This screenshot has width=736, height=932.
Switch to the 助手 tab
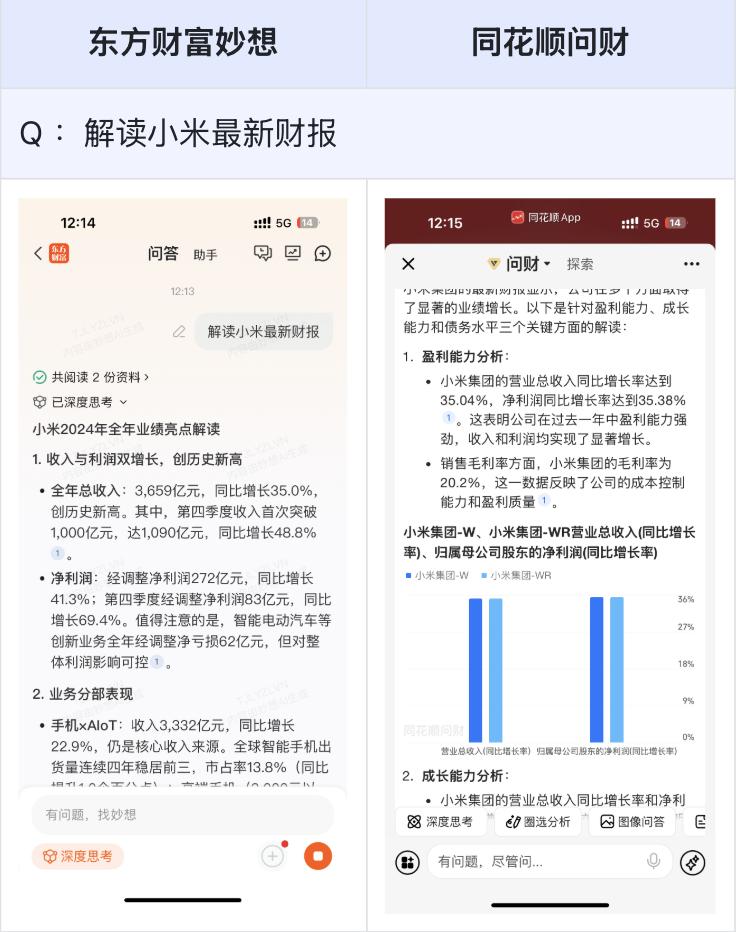coord(205,253)
